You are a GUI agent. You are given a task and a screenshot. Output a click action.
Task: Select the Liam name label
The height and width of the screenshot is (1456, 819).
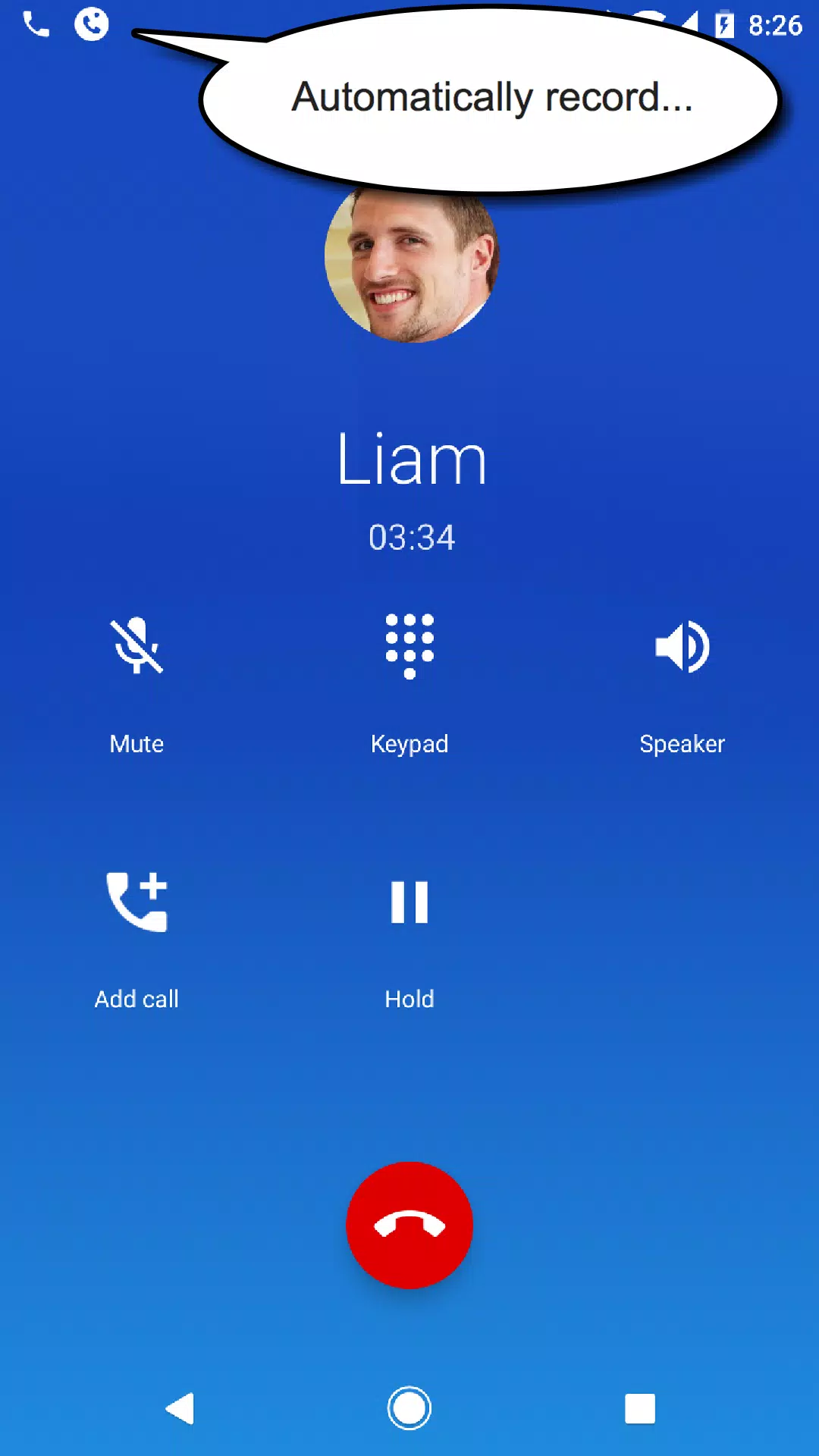[409, 459]
